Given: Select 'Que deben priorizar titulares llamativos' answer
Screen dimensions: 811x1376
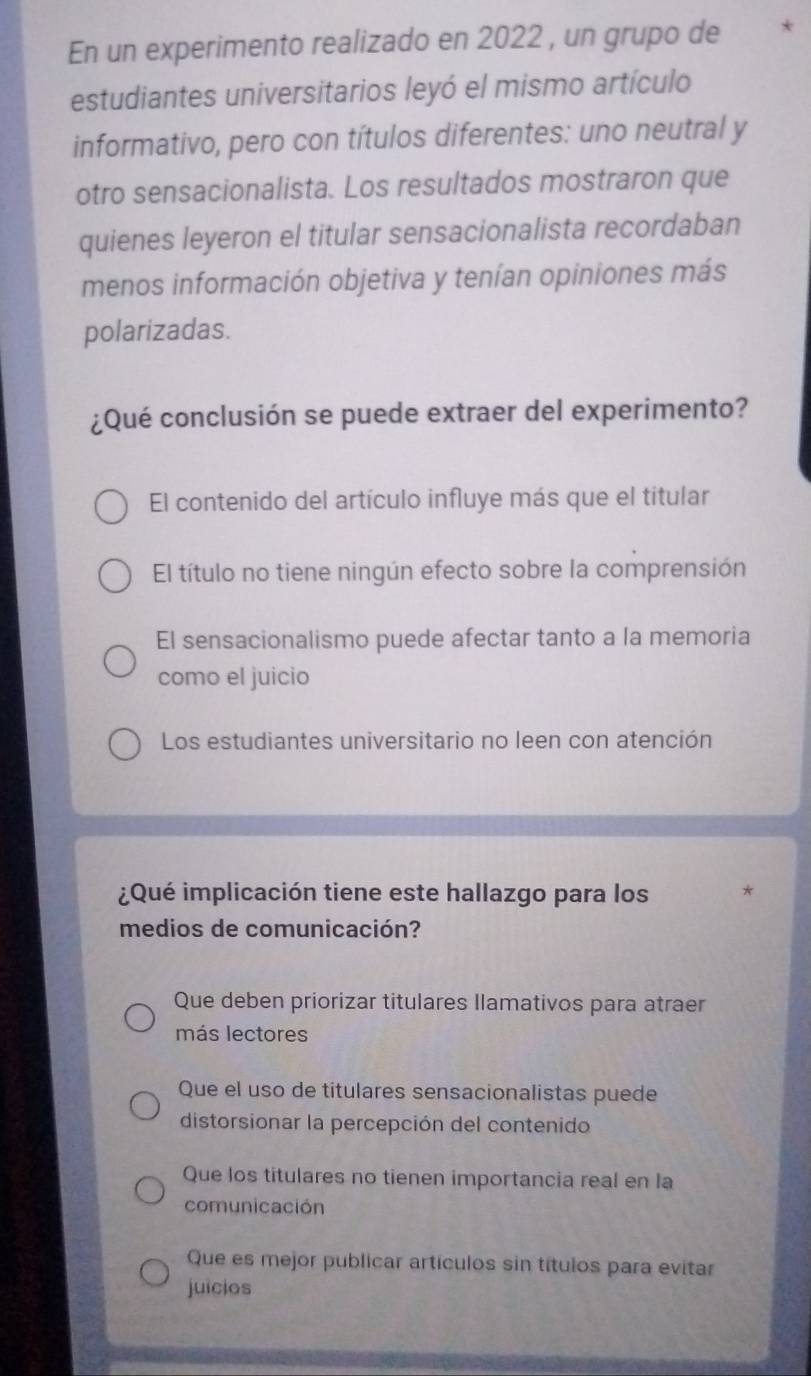Looking at the screenshot, I should (139, 1018).
